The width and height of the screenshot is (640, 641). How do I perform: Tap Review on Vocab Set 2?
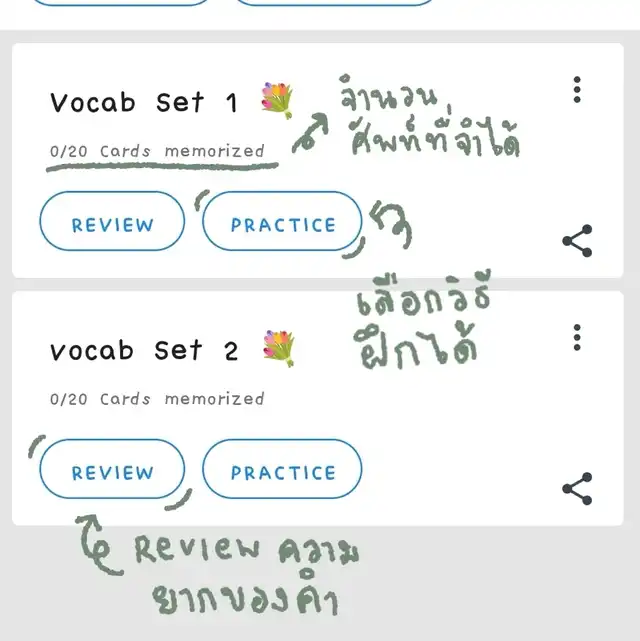[x=112, y=472]
